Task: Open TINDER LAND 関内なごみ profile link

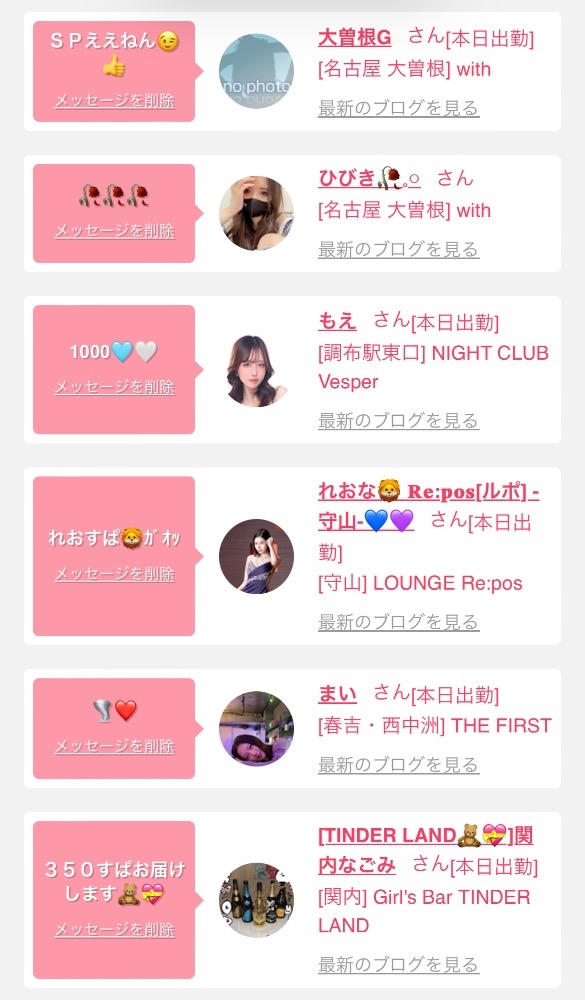Action: point(426,850)
